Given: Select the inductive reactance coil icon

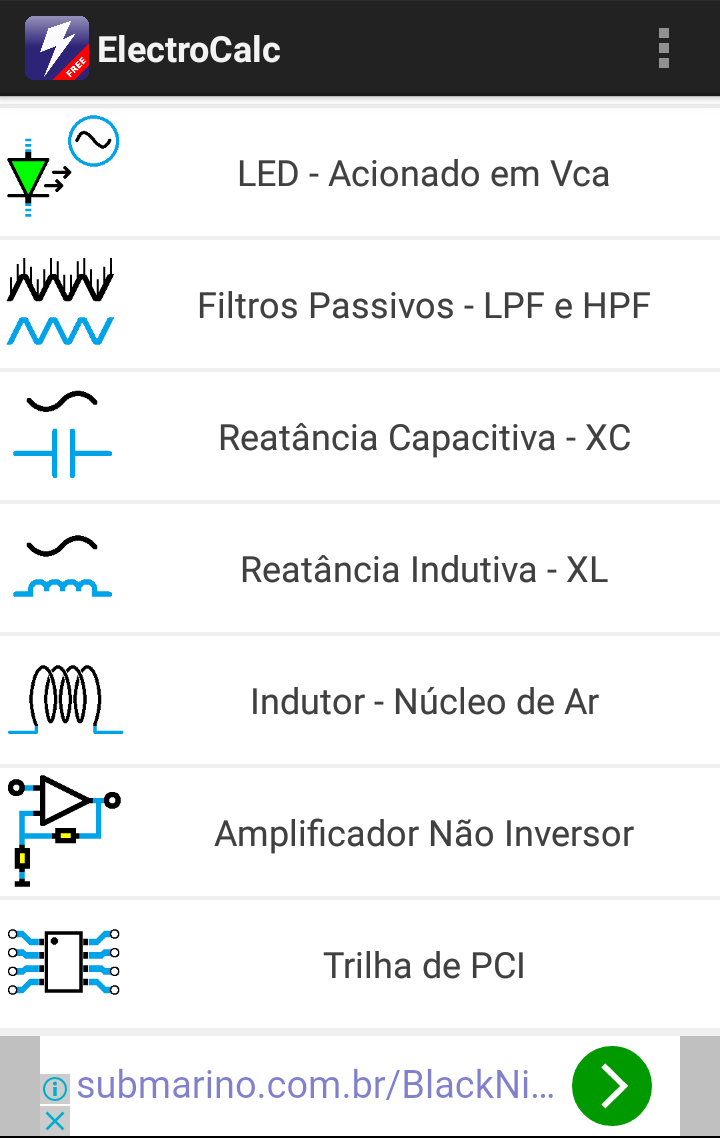Looking at the screenshot, I should (x=60, y=569).
